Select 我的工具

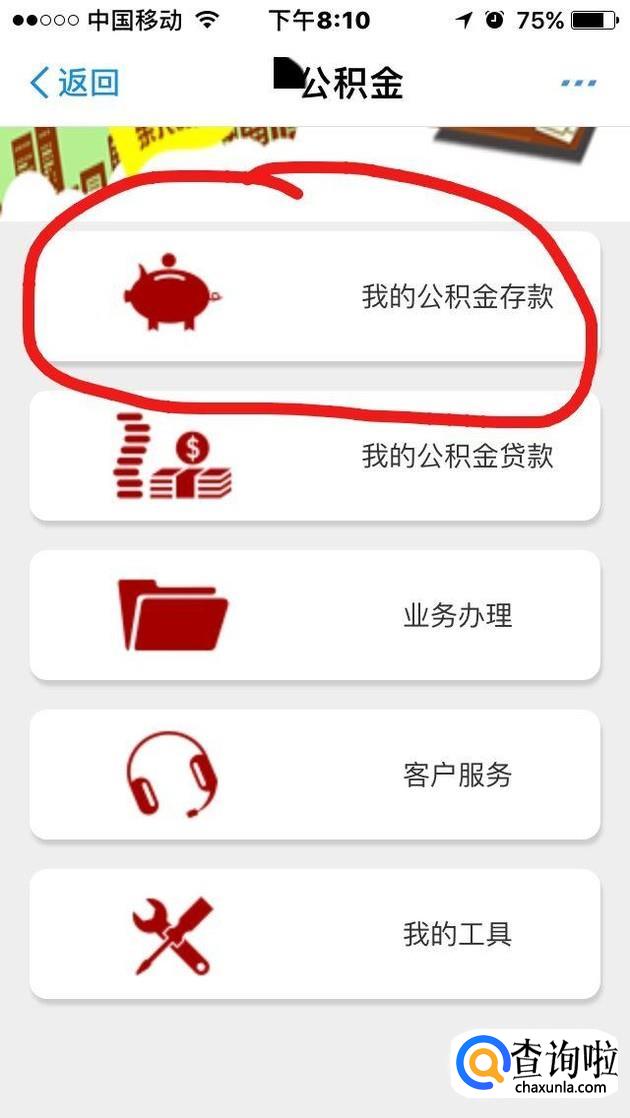pyautogui.click(x=315, y=934)
